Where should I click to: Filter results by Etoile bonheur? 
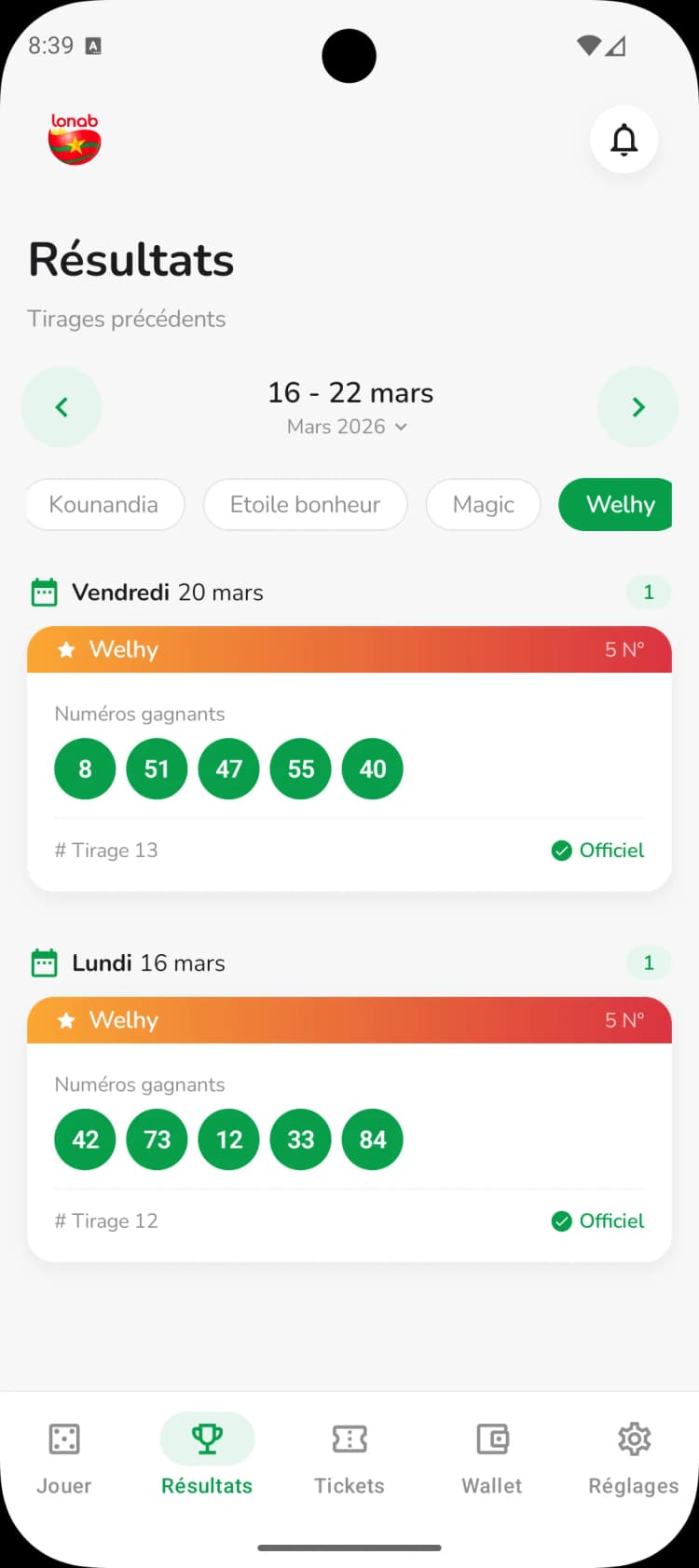[305, 505]
